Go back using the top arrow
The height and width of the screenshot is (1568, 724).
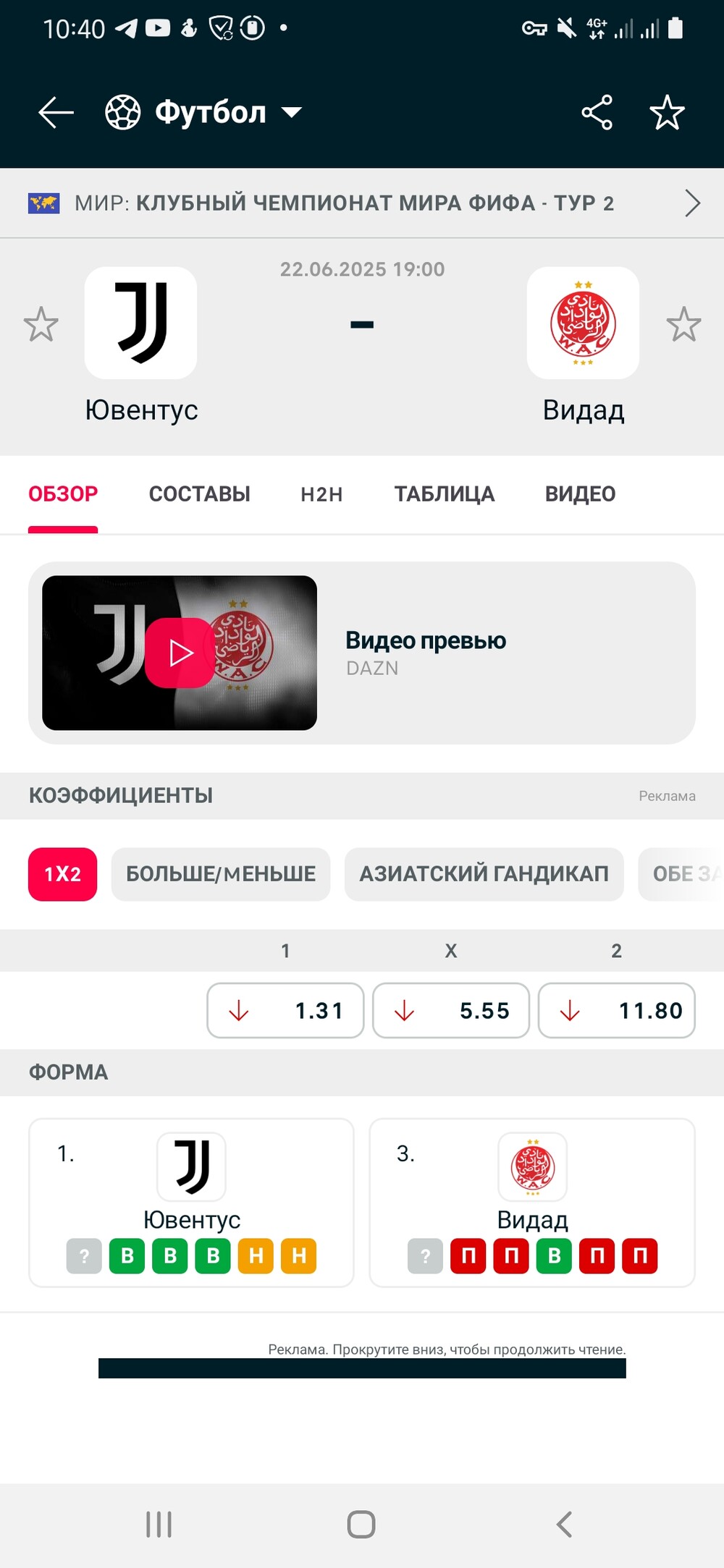coord(56,113)
